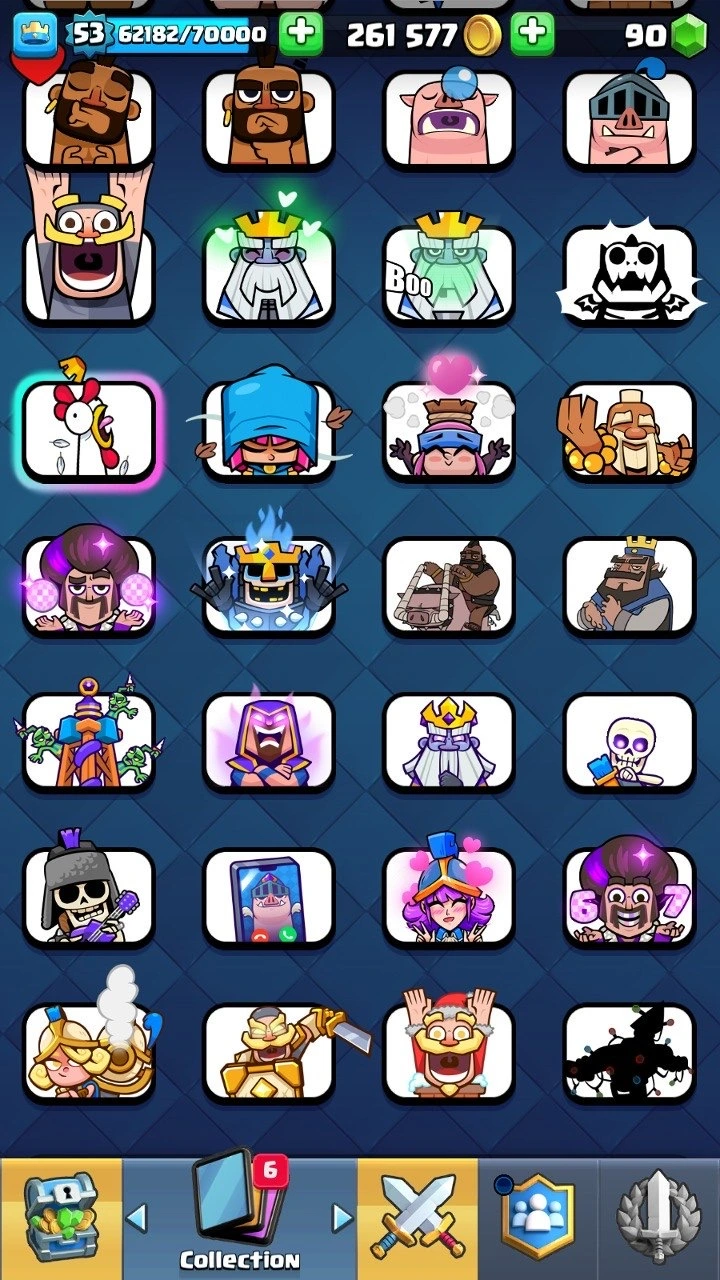Select the skeleton guitarist emote
This screenshot has height=1280, width=720.
89,896
